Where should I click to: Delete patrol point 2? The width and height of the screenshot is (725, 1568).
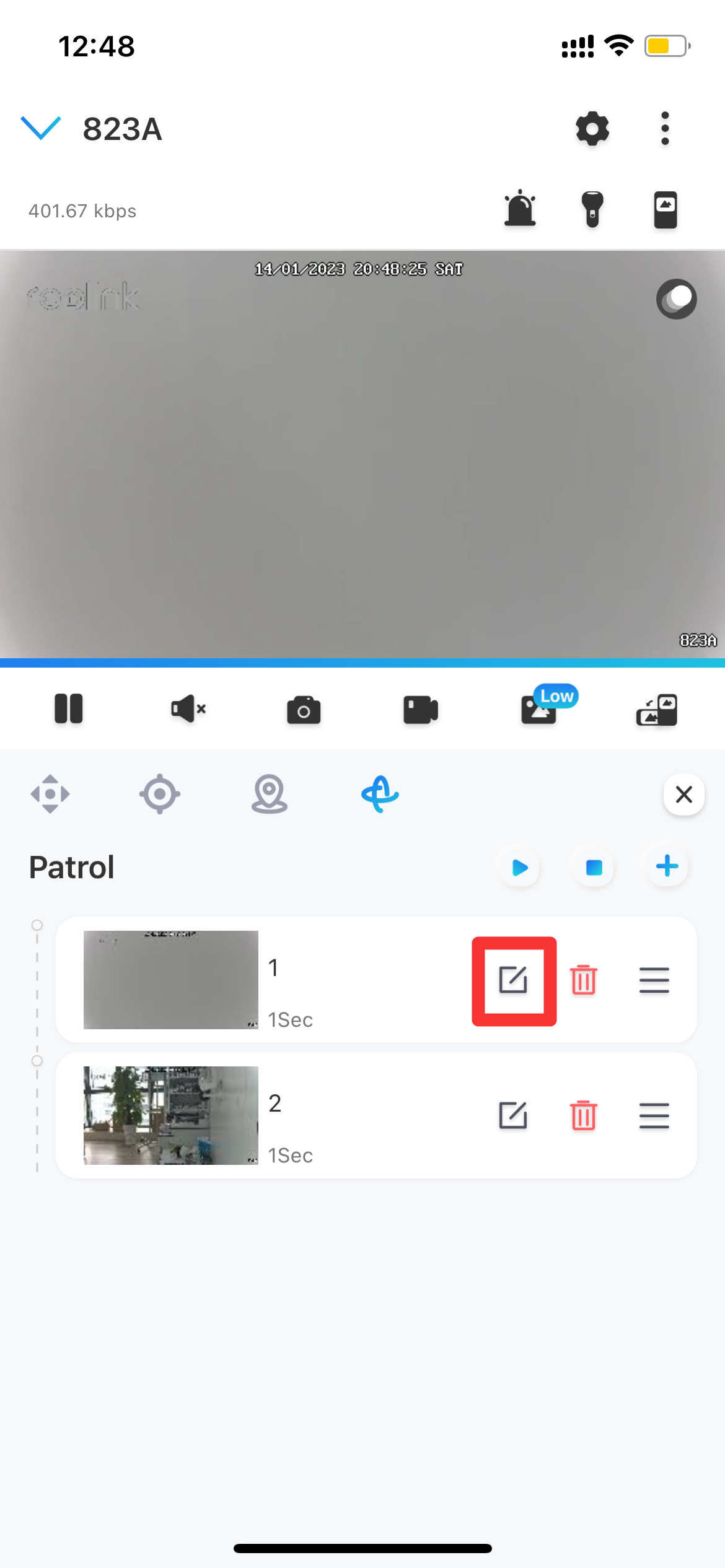click(584, 1115)
